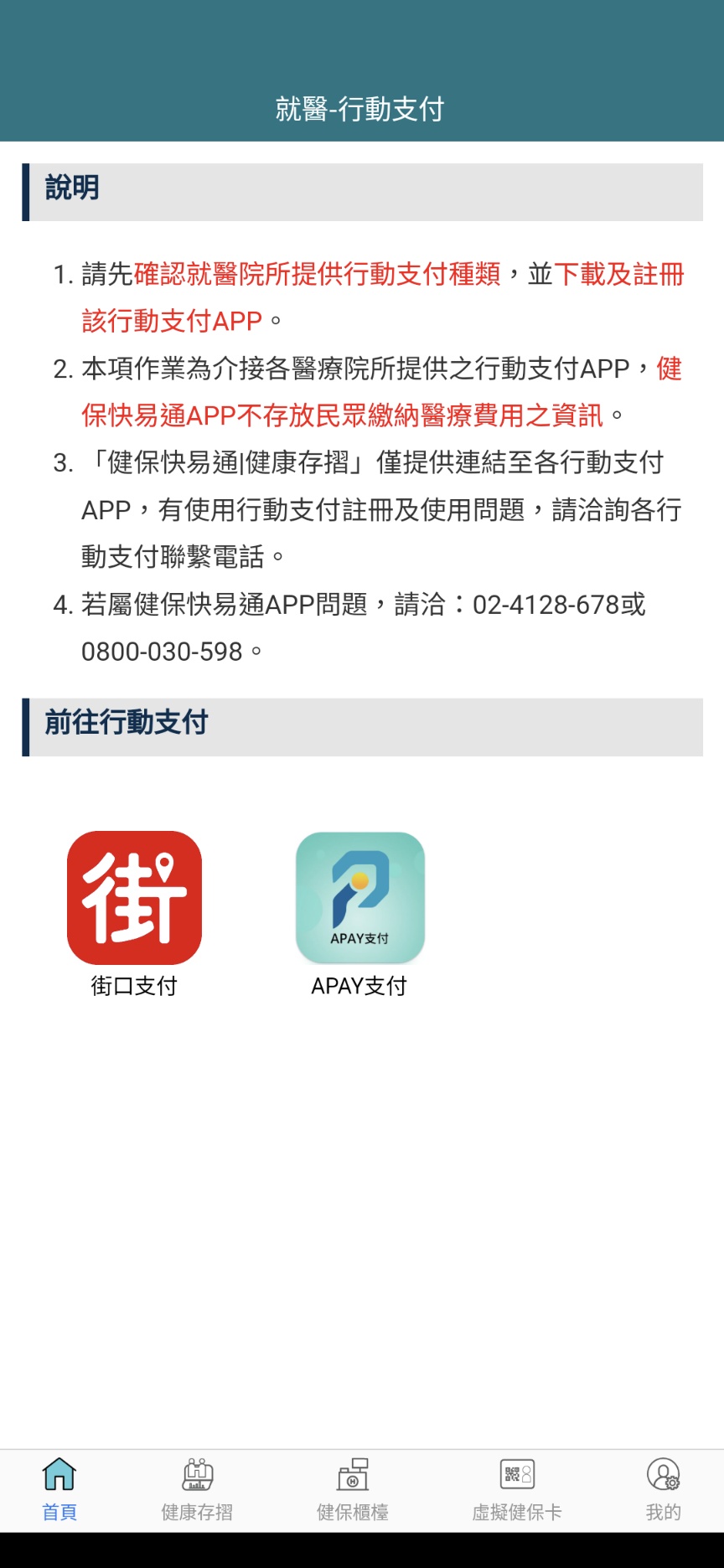724x1568 pixels.
Task: Open APAY支付 mobile payment
Action: click(x=360, y=898)
